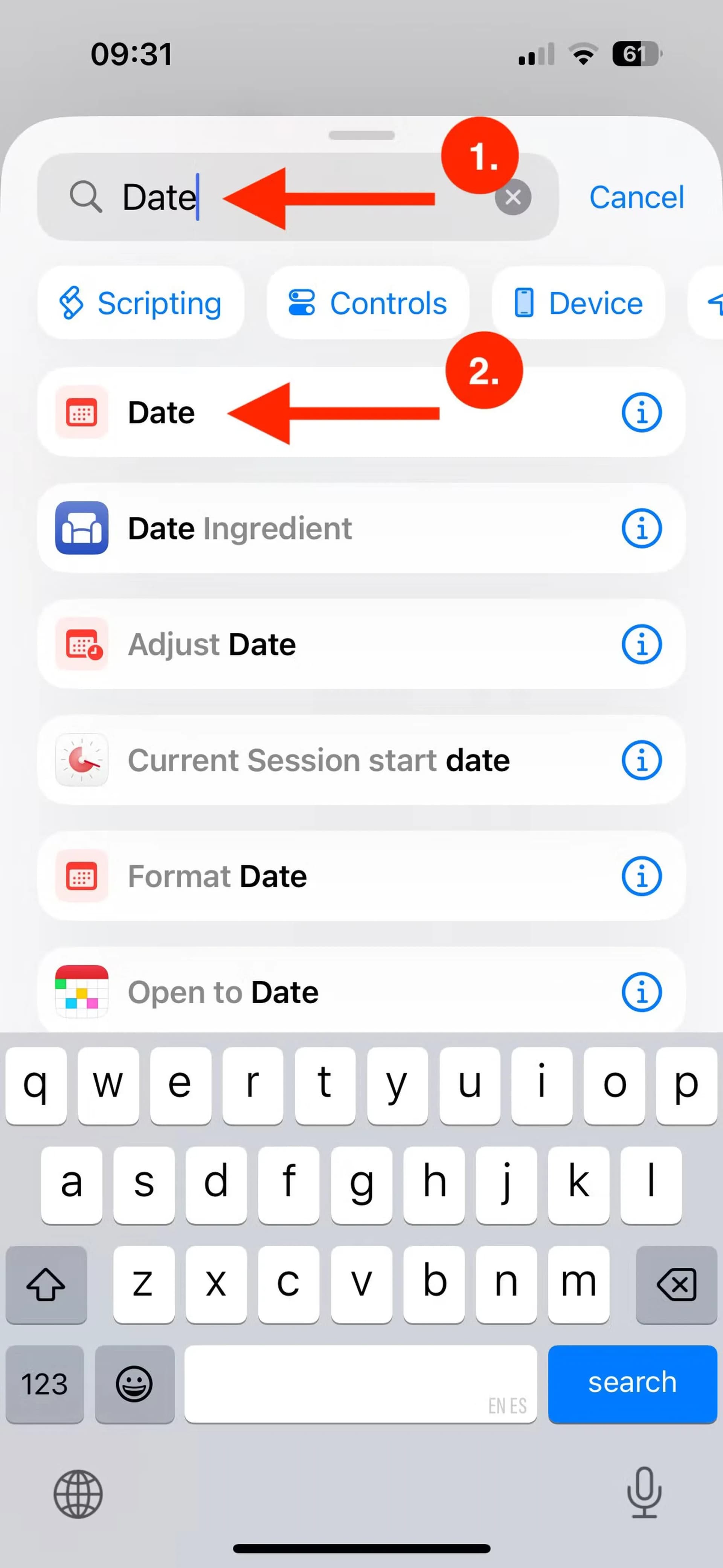Image resolution: width=723 pixels, height=1568 pixels.
Task: Select the Controls category chip
Action: pos(368,303)
